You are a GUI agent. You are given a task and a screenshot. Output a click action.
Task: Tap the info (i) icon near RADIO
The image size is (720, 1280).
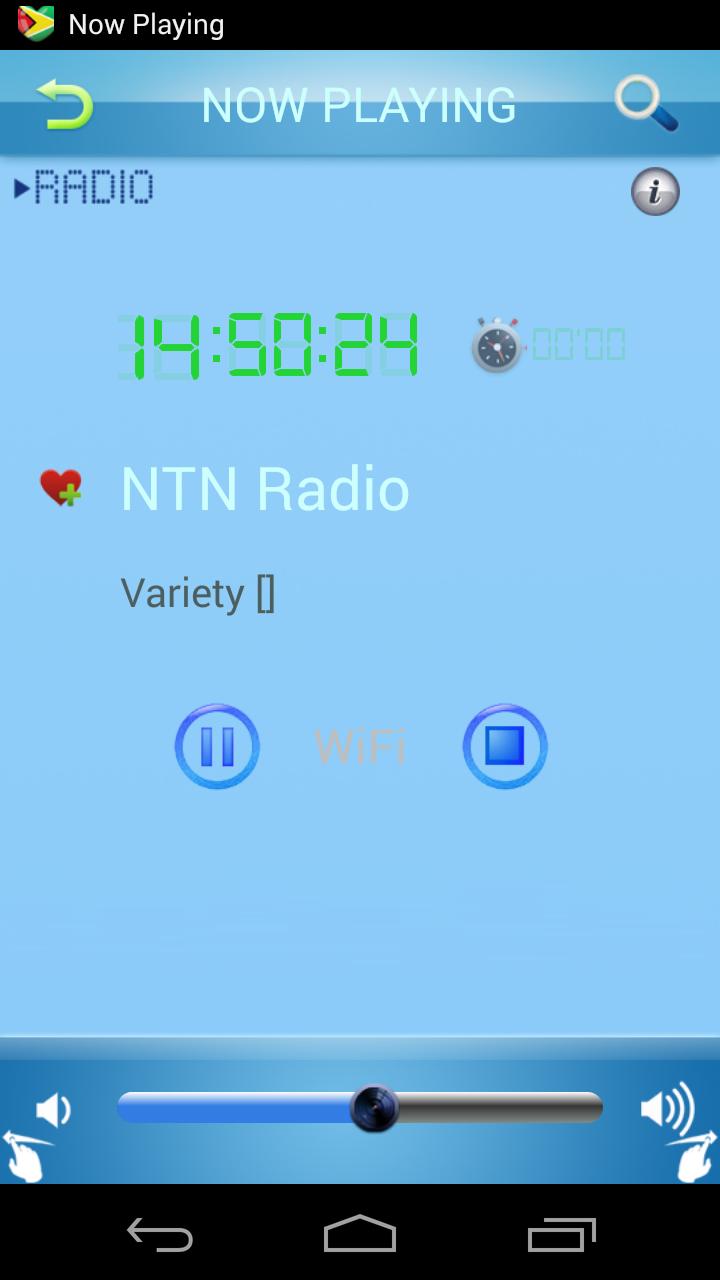[x=655, y=190]
